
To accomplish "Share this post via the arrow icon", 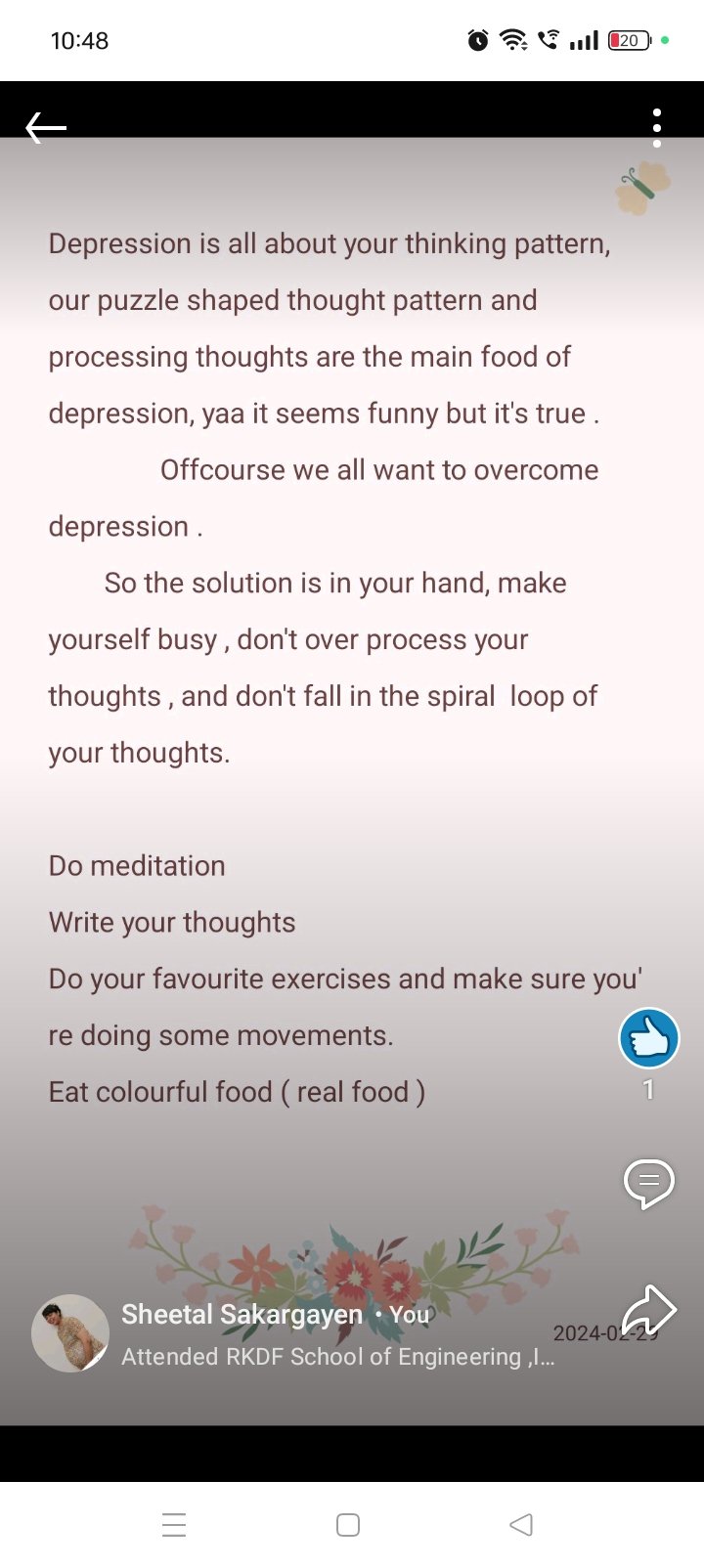I will click(648, 1311).
